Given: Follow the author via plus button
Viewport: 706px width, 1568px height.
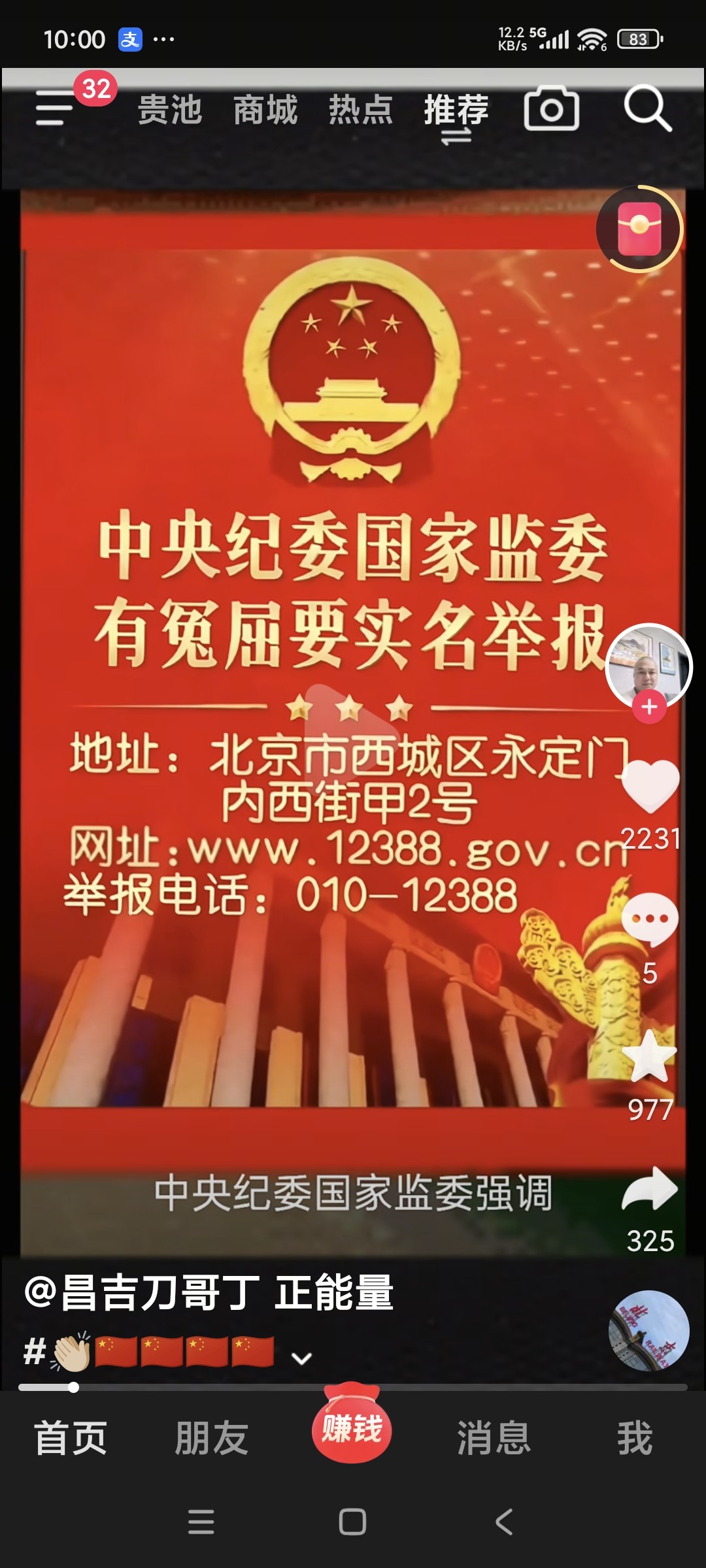Looking at the screenshot, I should [x=649, y=707].
